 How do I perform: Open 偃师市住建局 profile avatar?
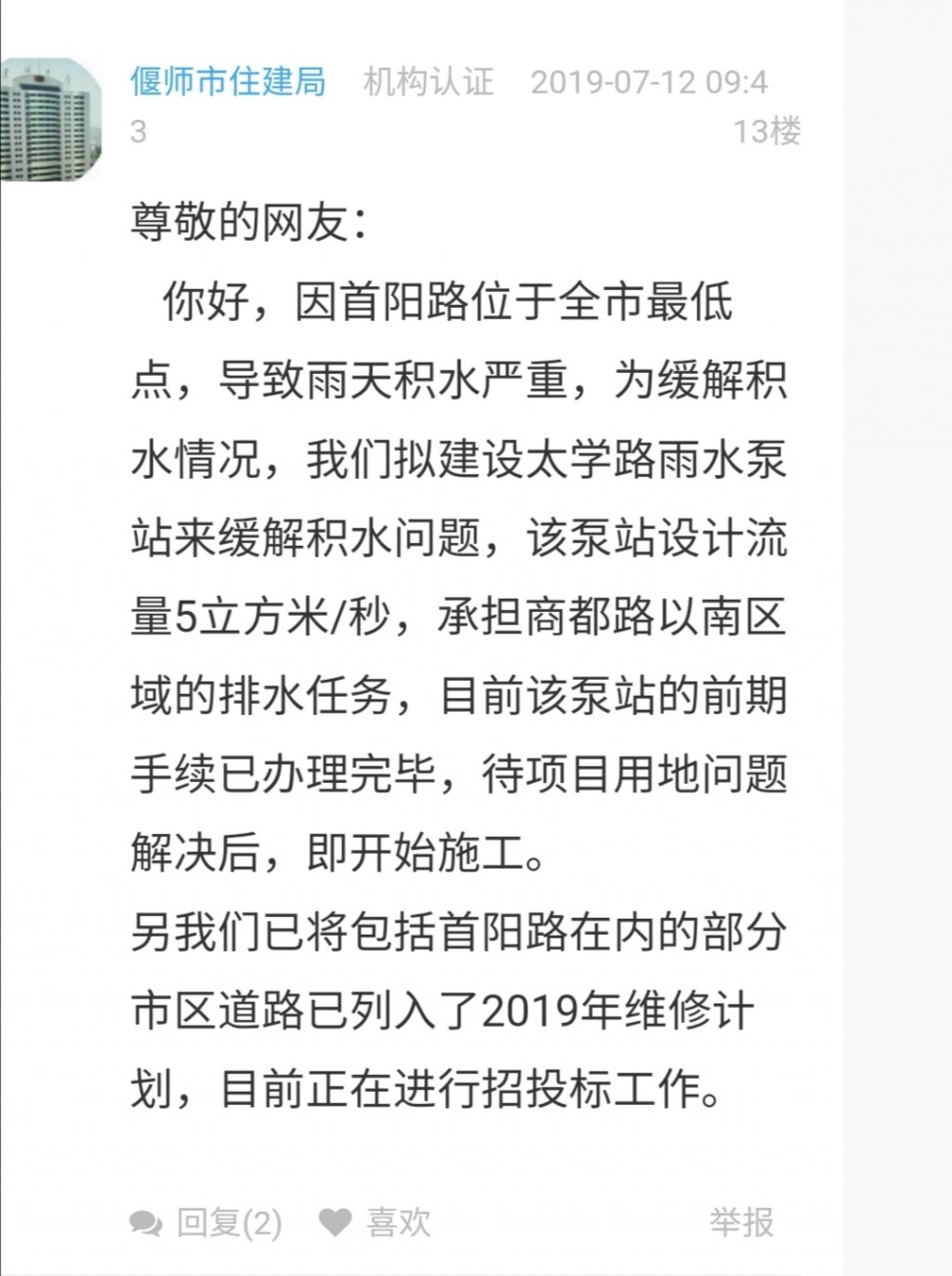click(50, 119)
